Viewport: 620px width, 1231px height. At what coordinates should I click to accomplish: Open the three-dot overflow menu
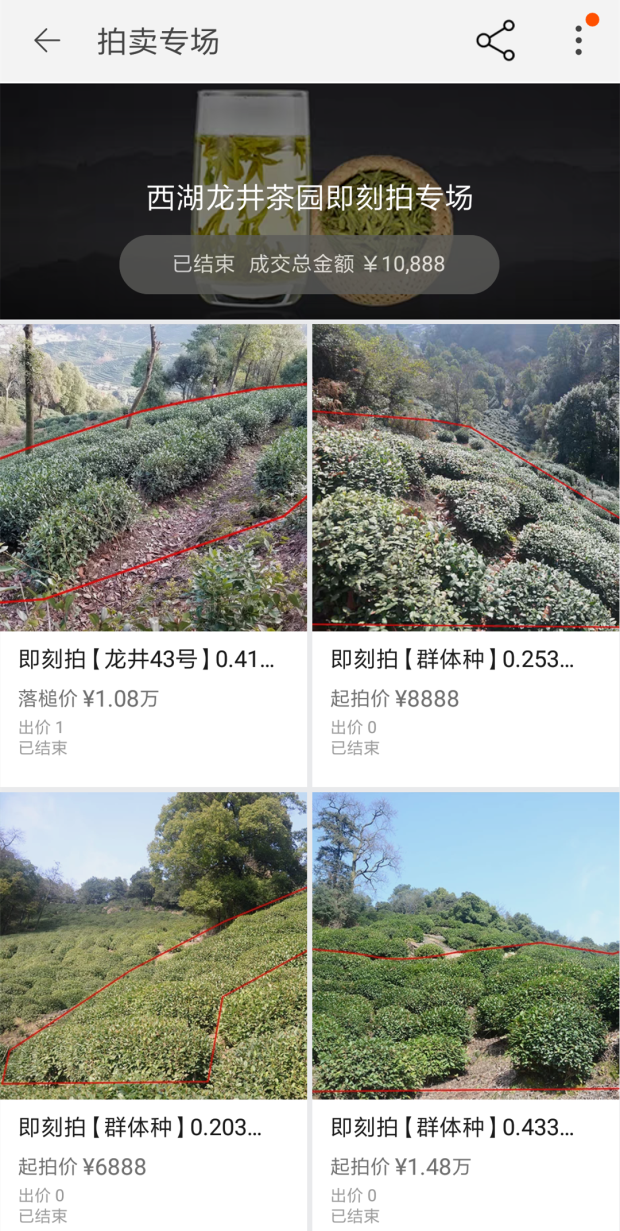coord(579,41)
